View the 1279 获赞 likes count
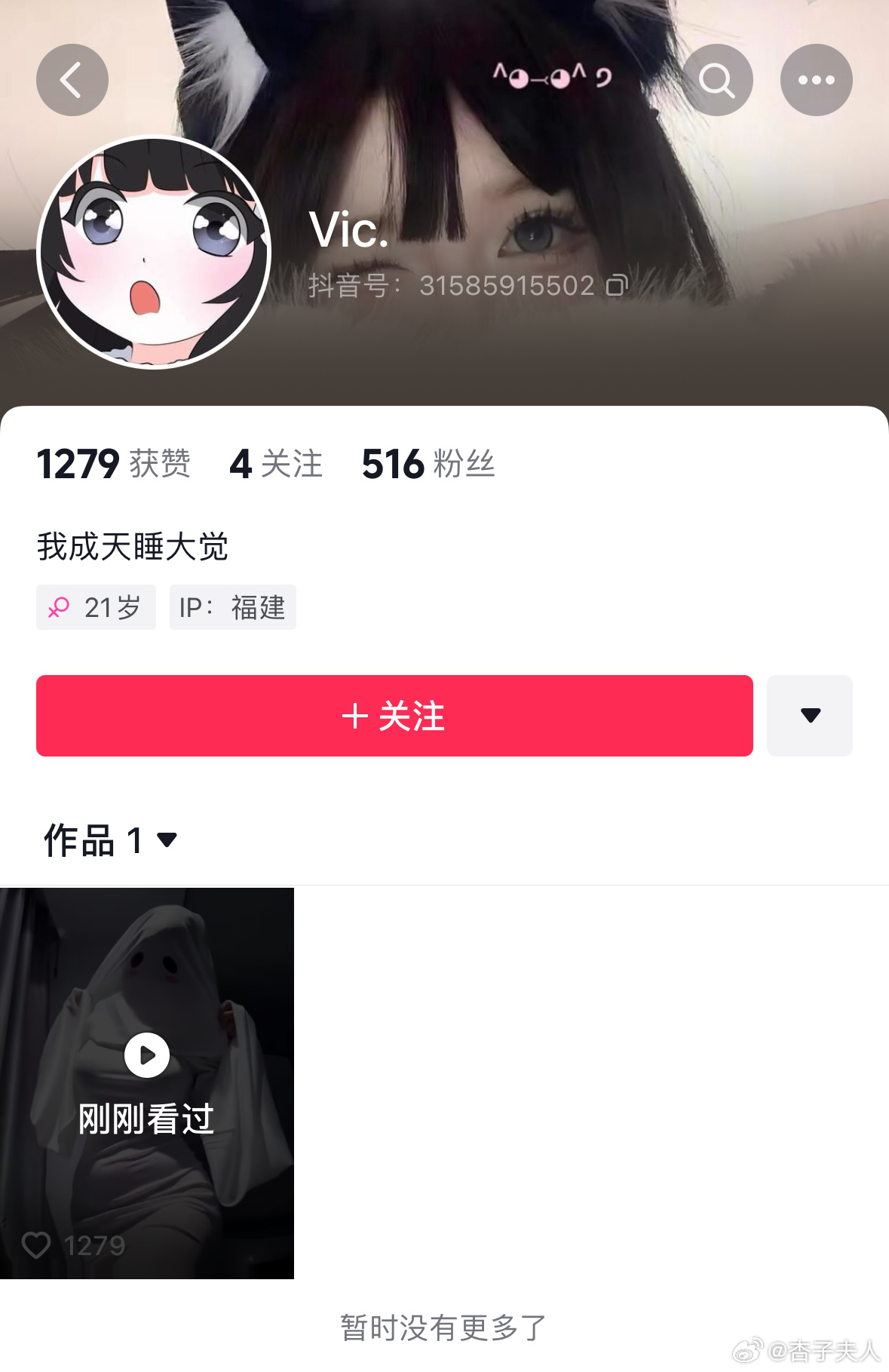Viewport: 889px width, 1372px height. tap(113, 463)
